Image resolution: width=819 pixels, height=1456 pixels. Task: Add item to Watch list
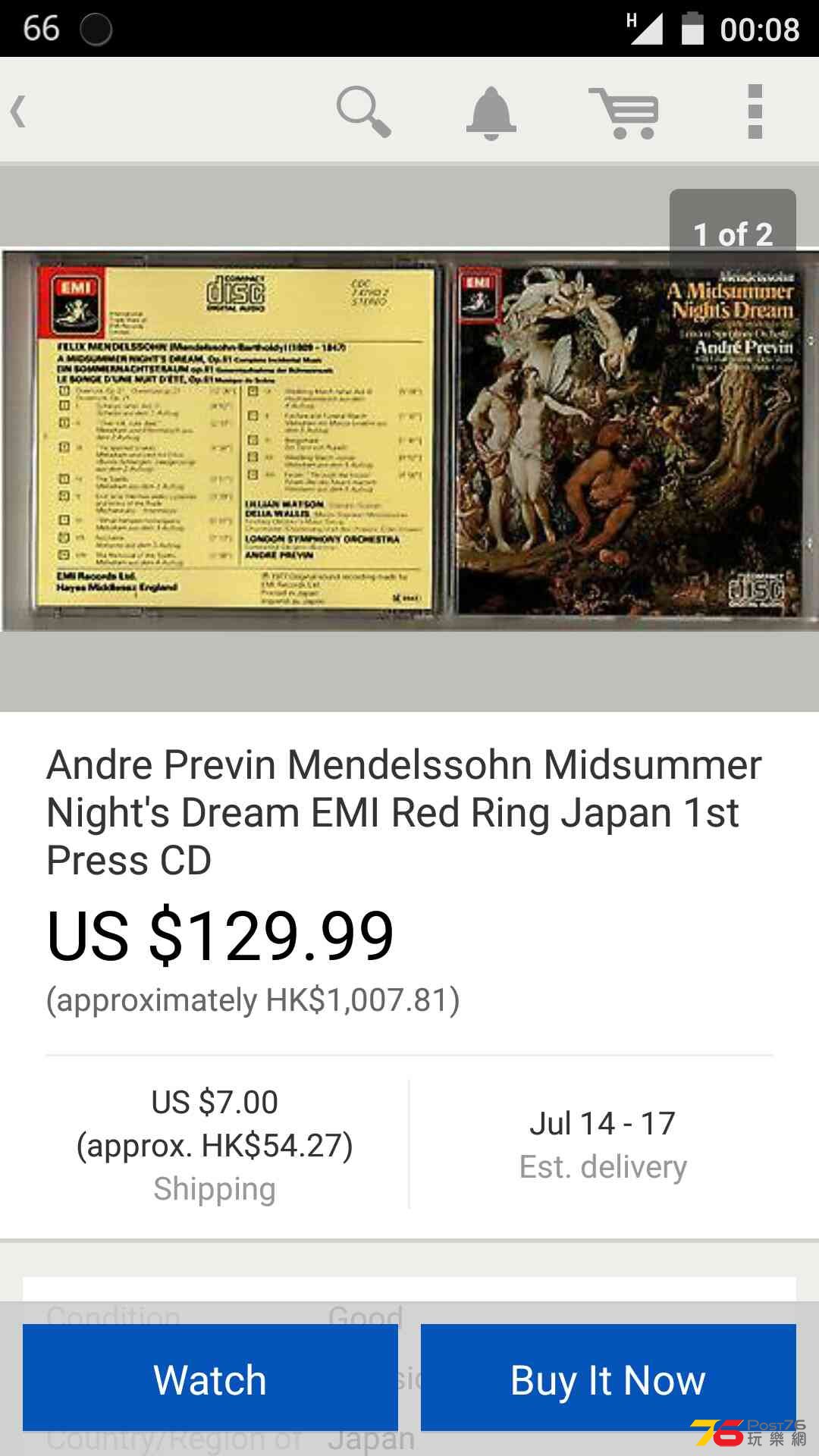tap(210, 1377)
